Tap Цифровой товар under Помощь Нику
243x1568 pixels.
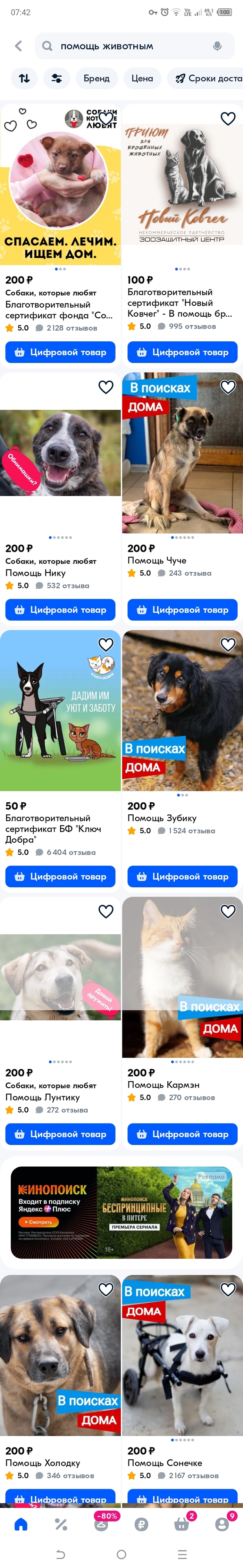click(x=60, y=609)
